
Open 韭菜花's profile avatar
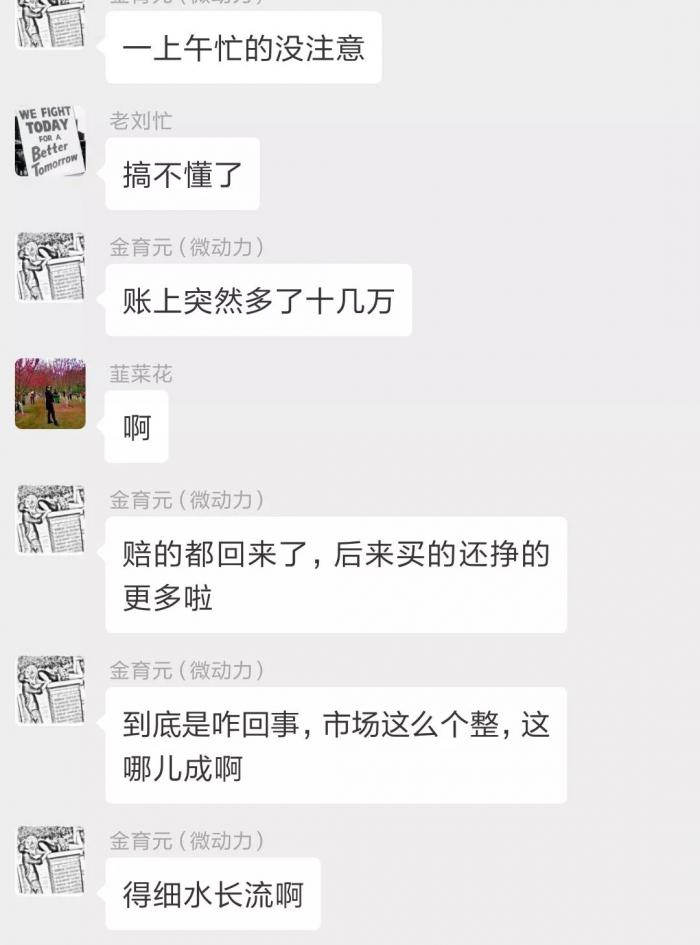[x=50, y=394]
